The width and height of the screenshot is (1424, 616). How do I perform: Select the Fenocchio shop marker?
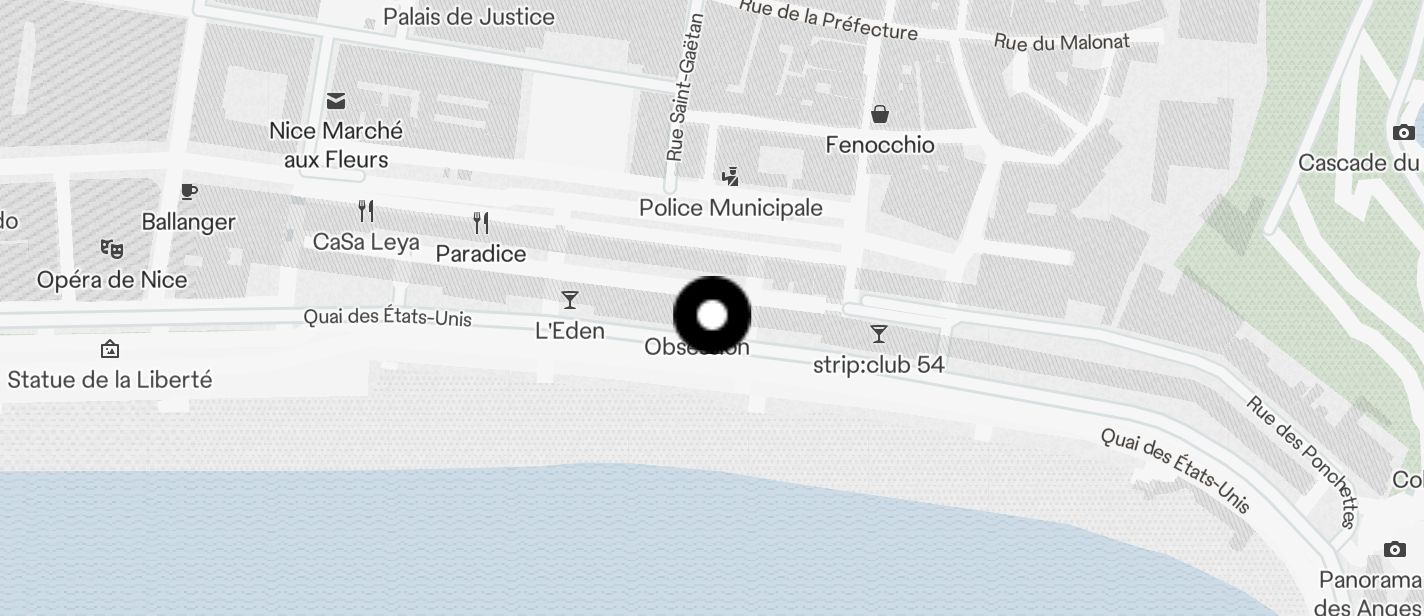tap(880, 115)
